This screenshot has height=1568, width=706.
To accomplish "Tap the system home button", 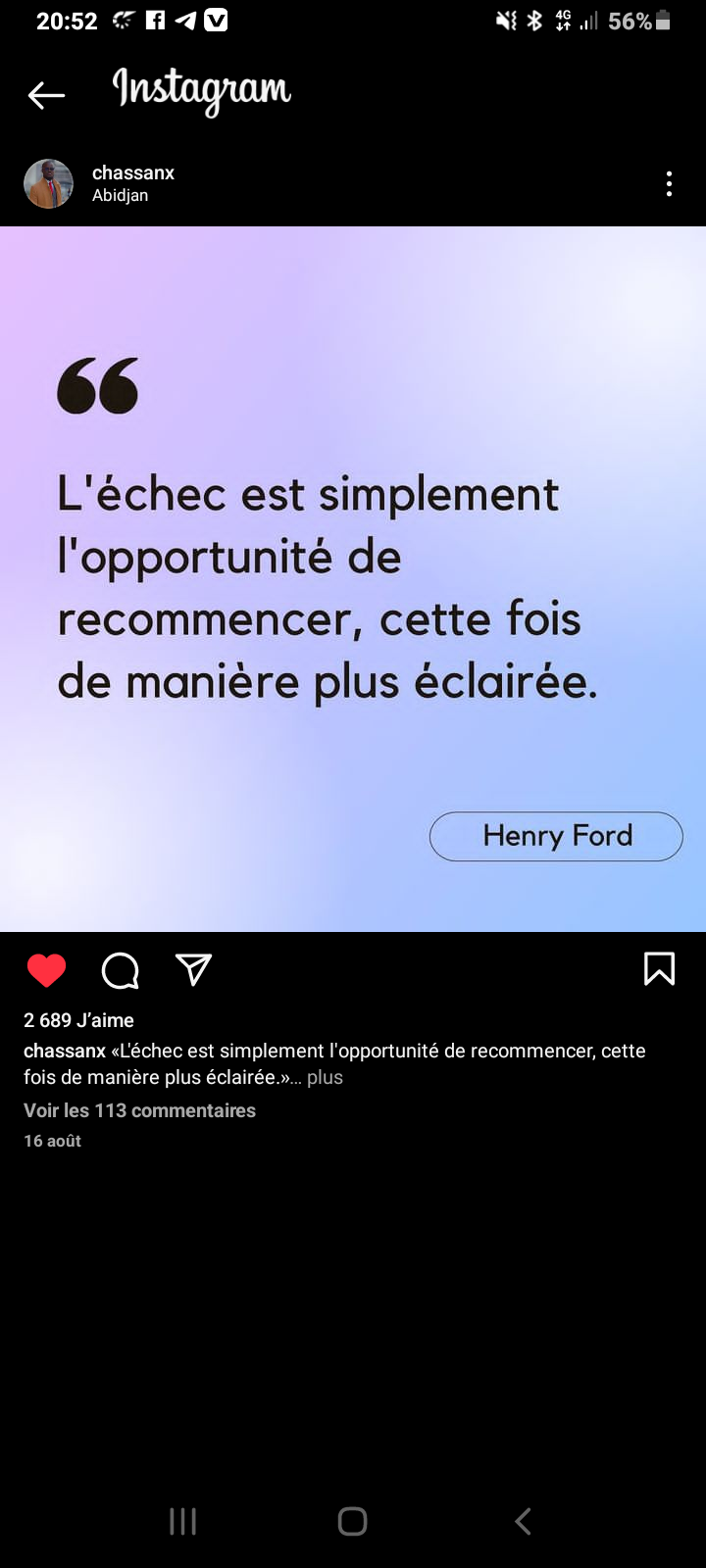I will 352,1521.
